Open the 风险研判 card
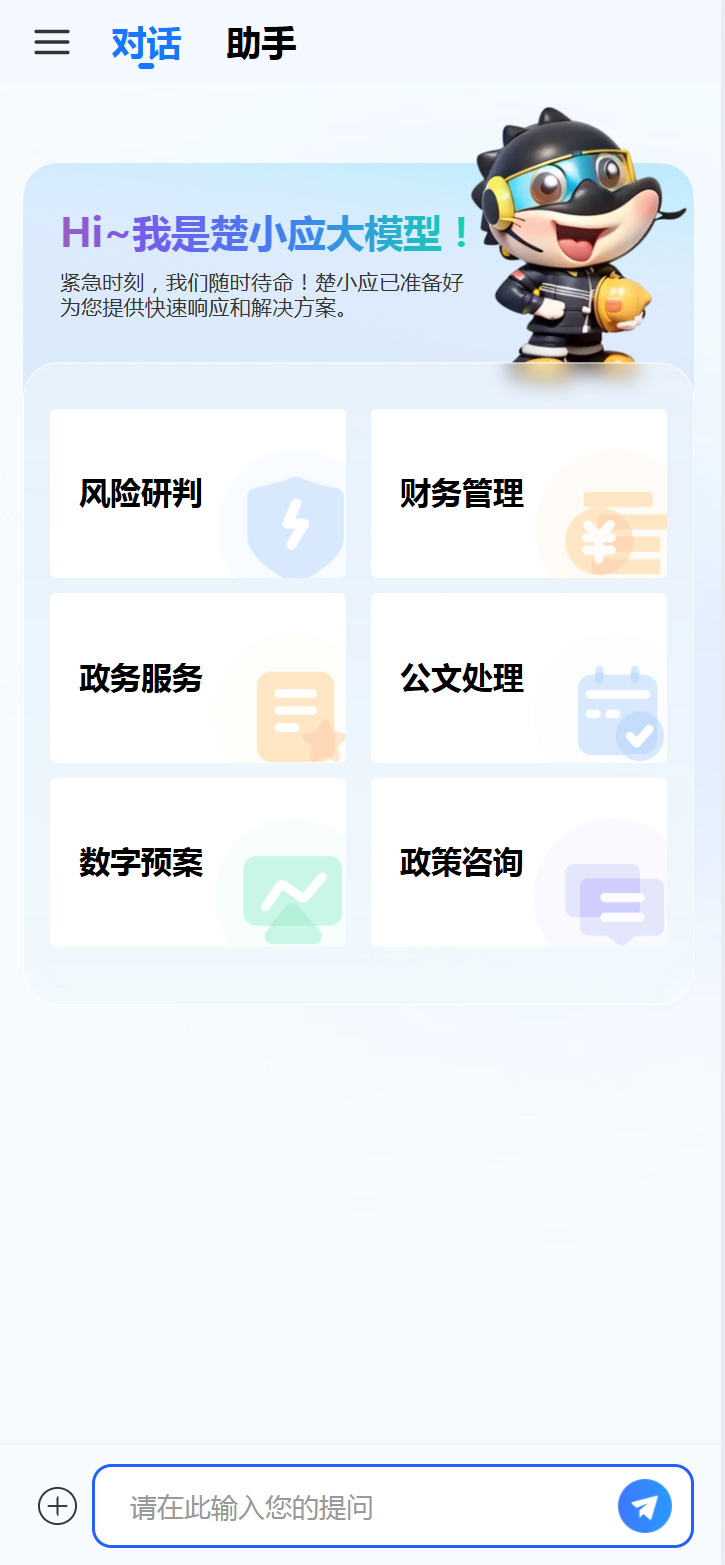The image size is (725, 1565). click(198, 493)
